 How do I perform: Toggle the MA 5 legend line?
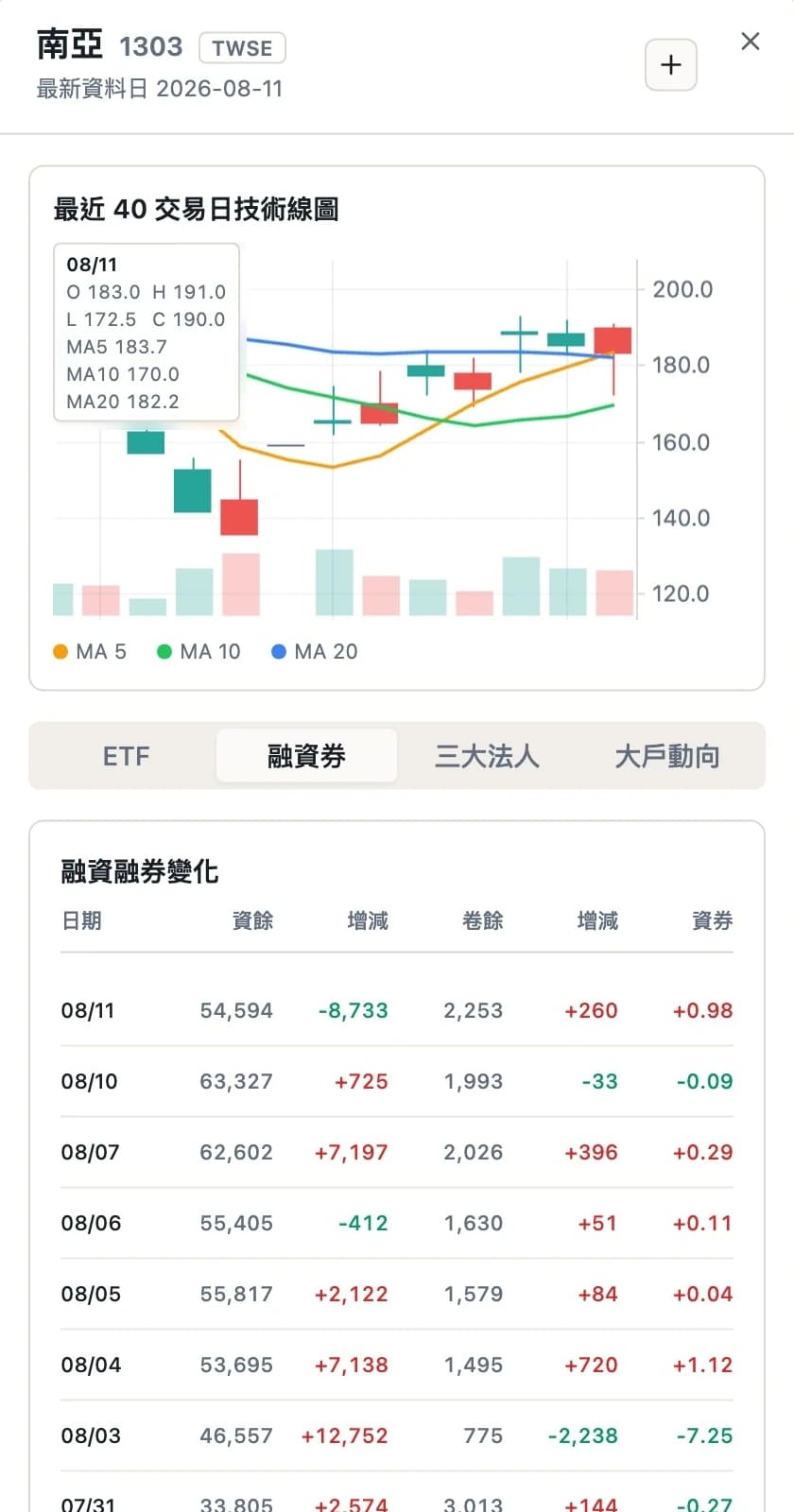click(x=90, y=651)
